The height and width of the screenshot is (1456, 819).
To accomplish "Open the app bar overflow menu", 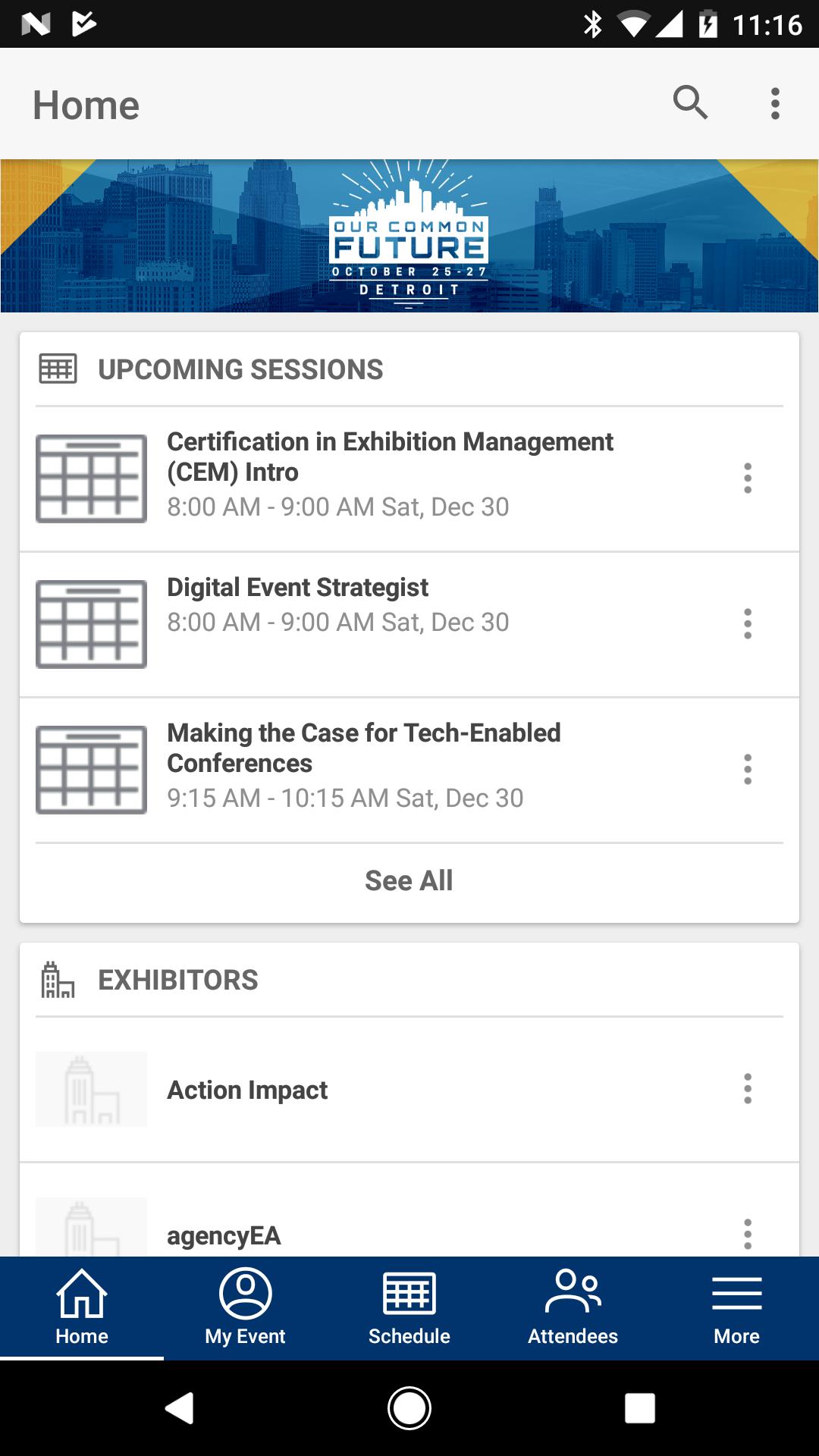I will (x=775, y=103).
